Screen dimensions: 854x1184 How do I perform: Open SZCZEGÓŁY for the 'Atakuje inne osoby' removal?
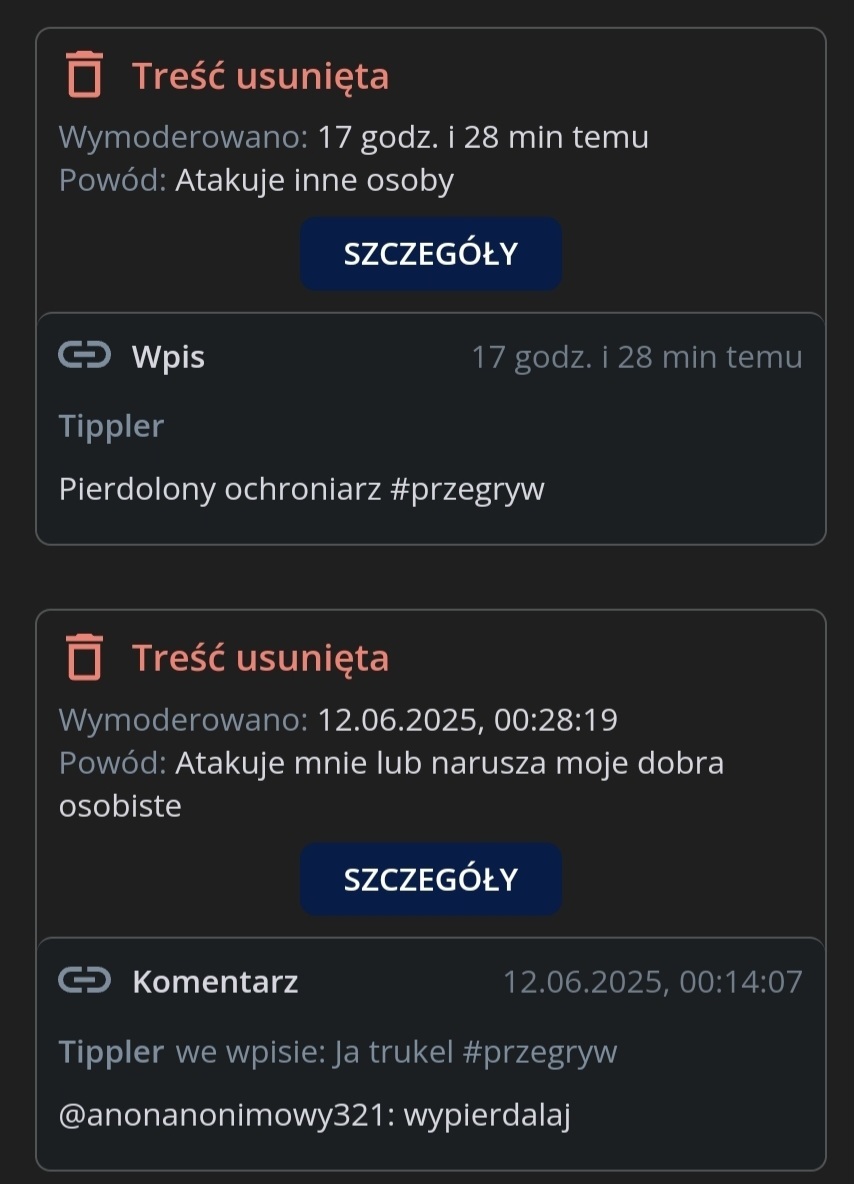point(430,254)
